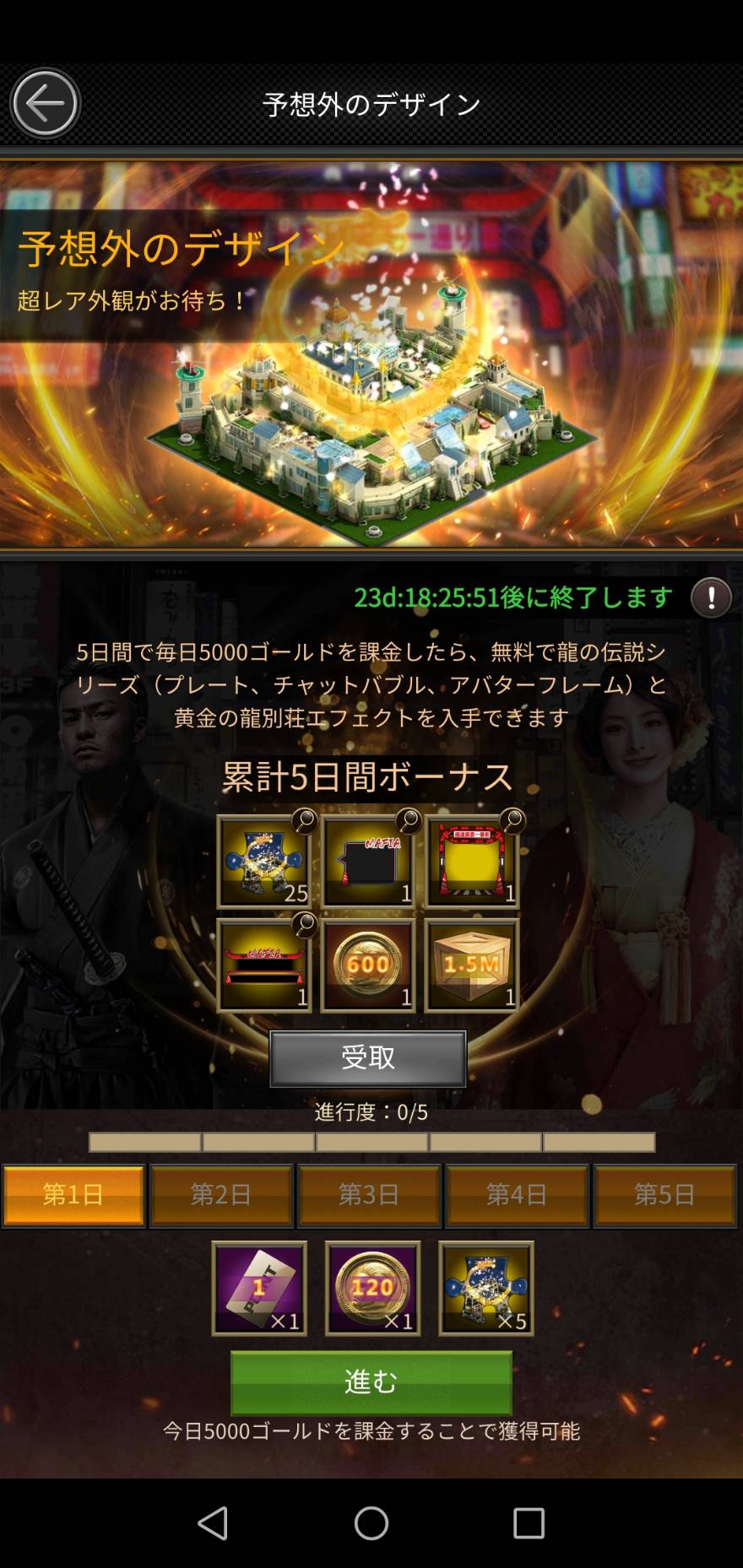743x1568 pixels.
Task: Inspect the day 1 ticket reward
Action: 258,1289
